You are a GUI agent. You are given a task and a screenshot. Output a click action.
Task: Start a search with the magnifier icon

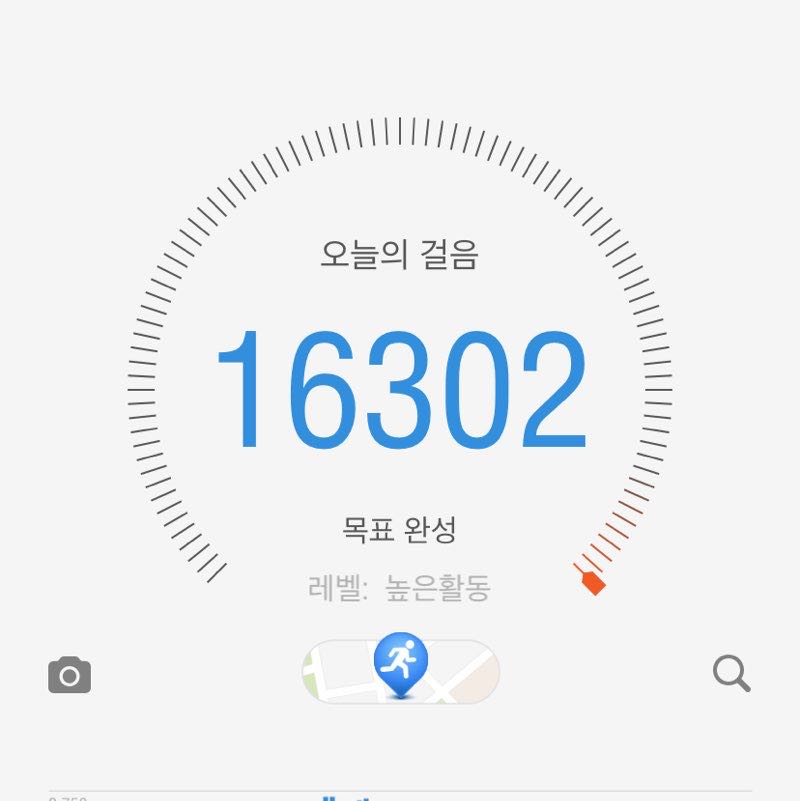[x=733, y=676]
